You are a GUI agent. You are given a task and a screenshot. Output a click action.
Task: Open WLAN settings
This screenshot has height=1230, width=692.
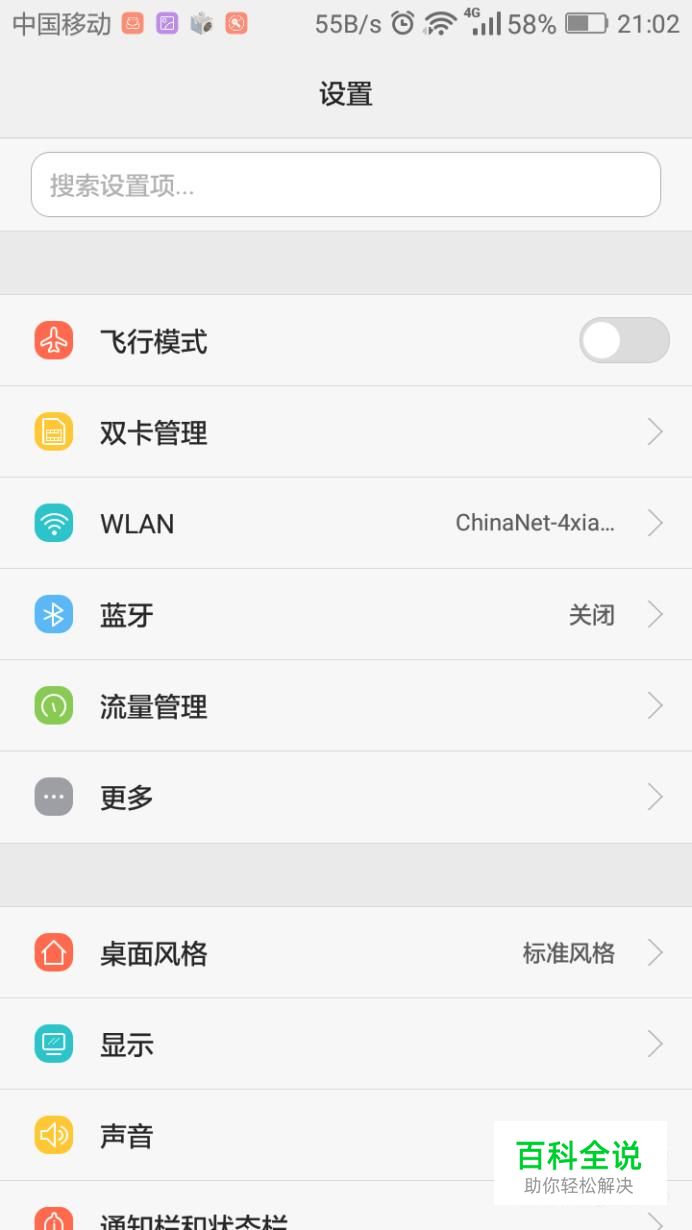pyautogui.click(x=345, y=523)
